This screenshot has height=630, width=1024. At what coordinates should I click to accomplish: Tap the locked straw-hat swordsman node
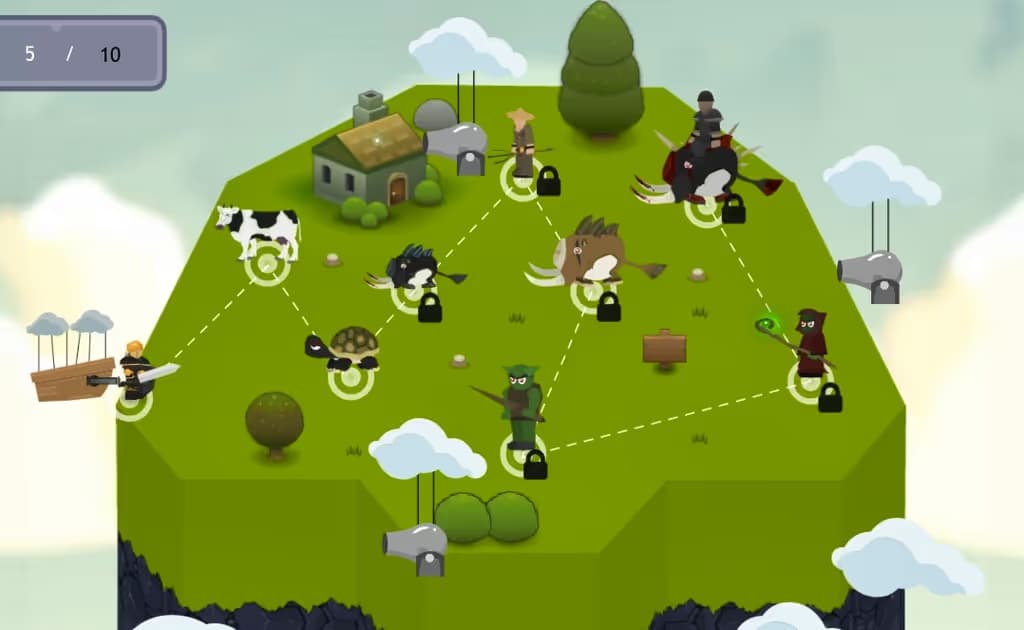(x=521, y=181)
